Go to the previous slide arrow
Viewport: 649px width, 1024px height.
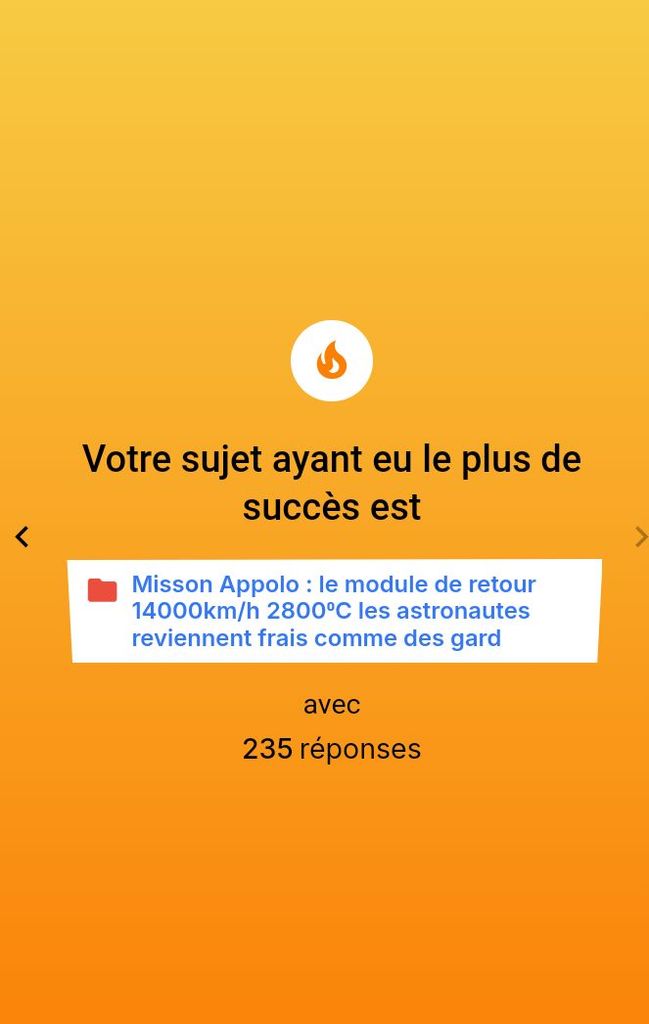coord(22,537)
